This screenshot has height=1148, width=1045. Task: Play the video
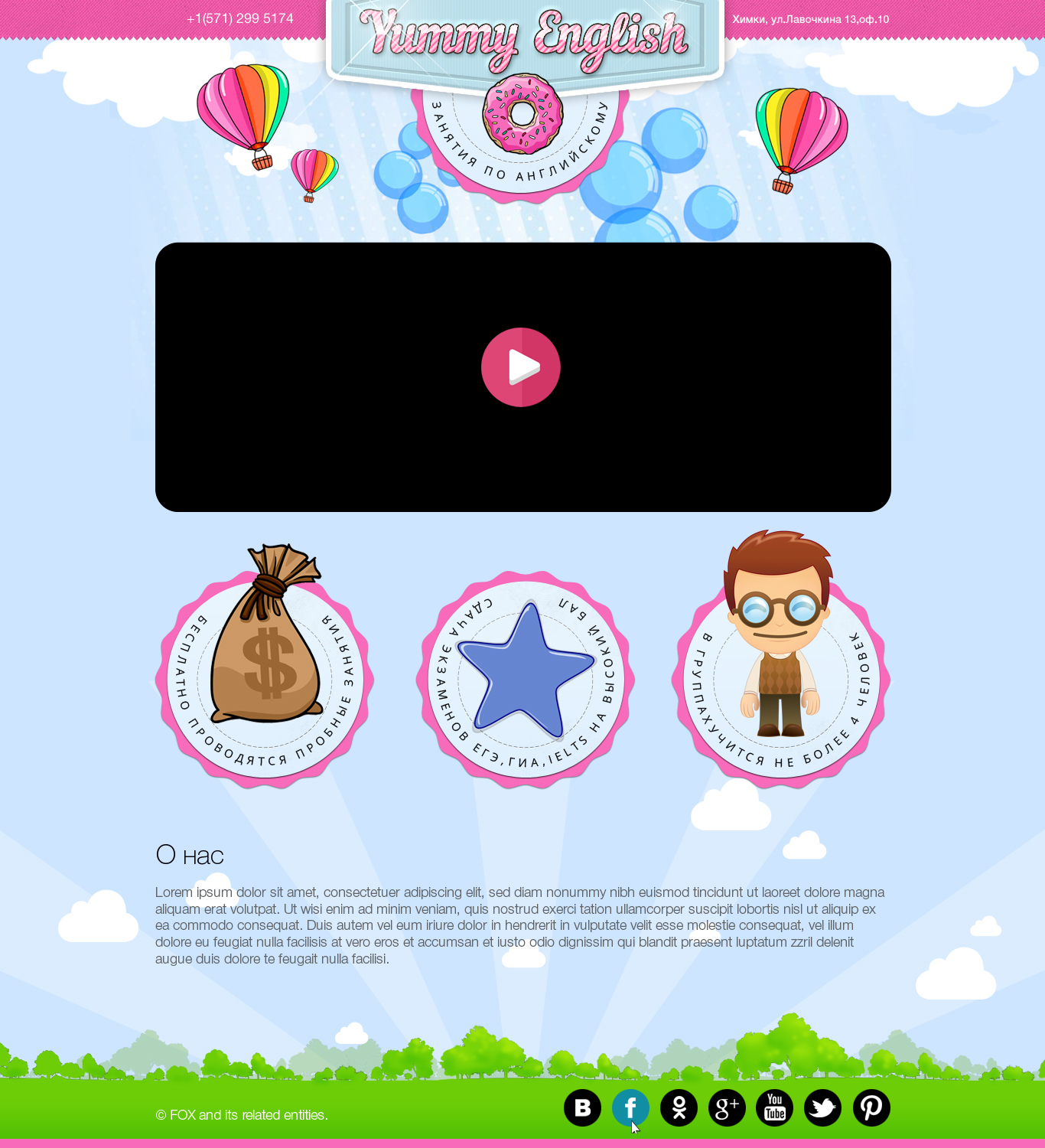tap(521, 367)
